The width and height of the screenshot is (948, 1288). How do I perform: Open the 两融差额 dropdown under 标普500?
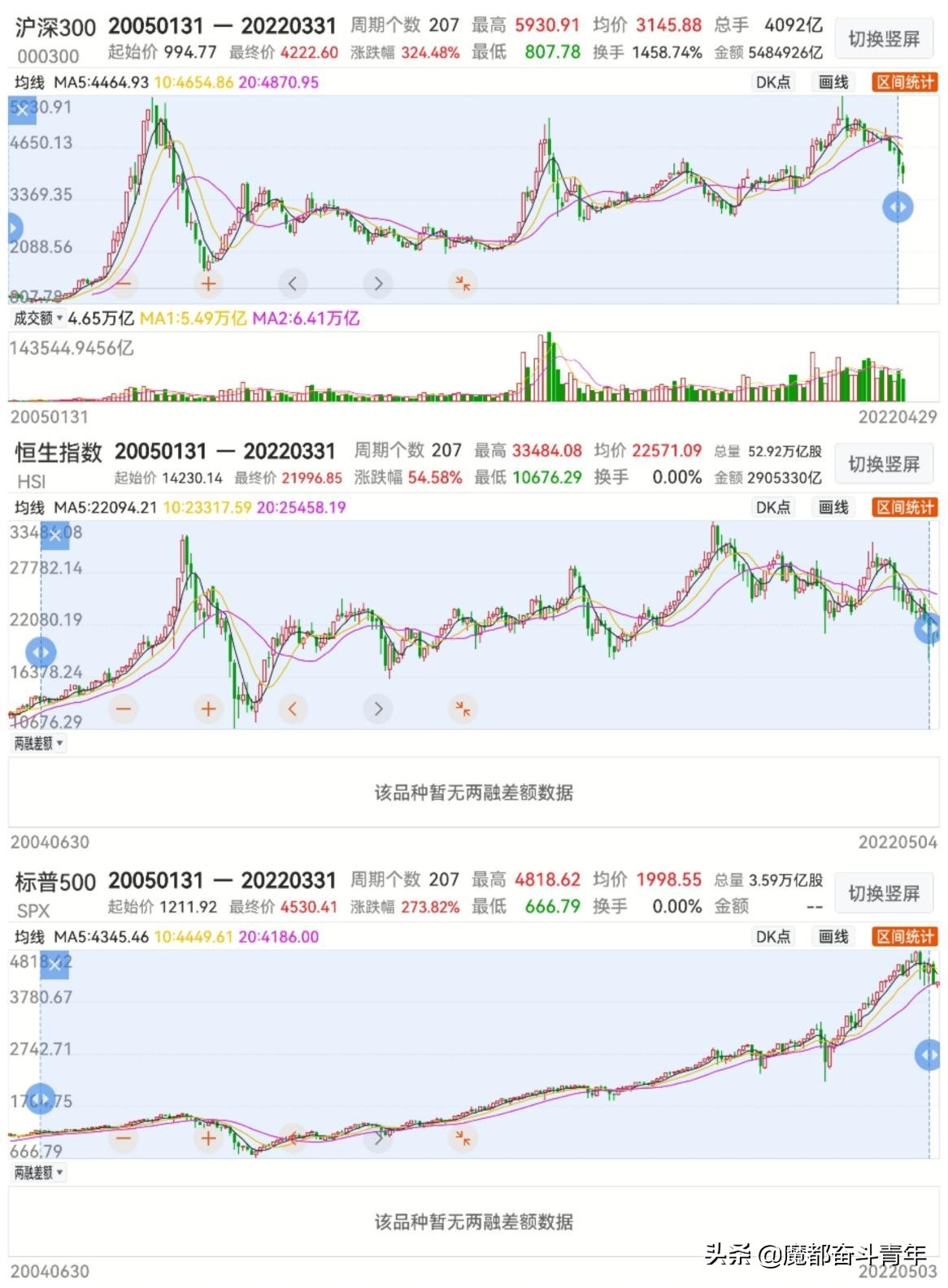point(37,1172)
